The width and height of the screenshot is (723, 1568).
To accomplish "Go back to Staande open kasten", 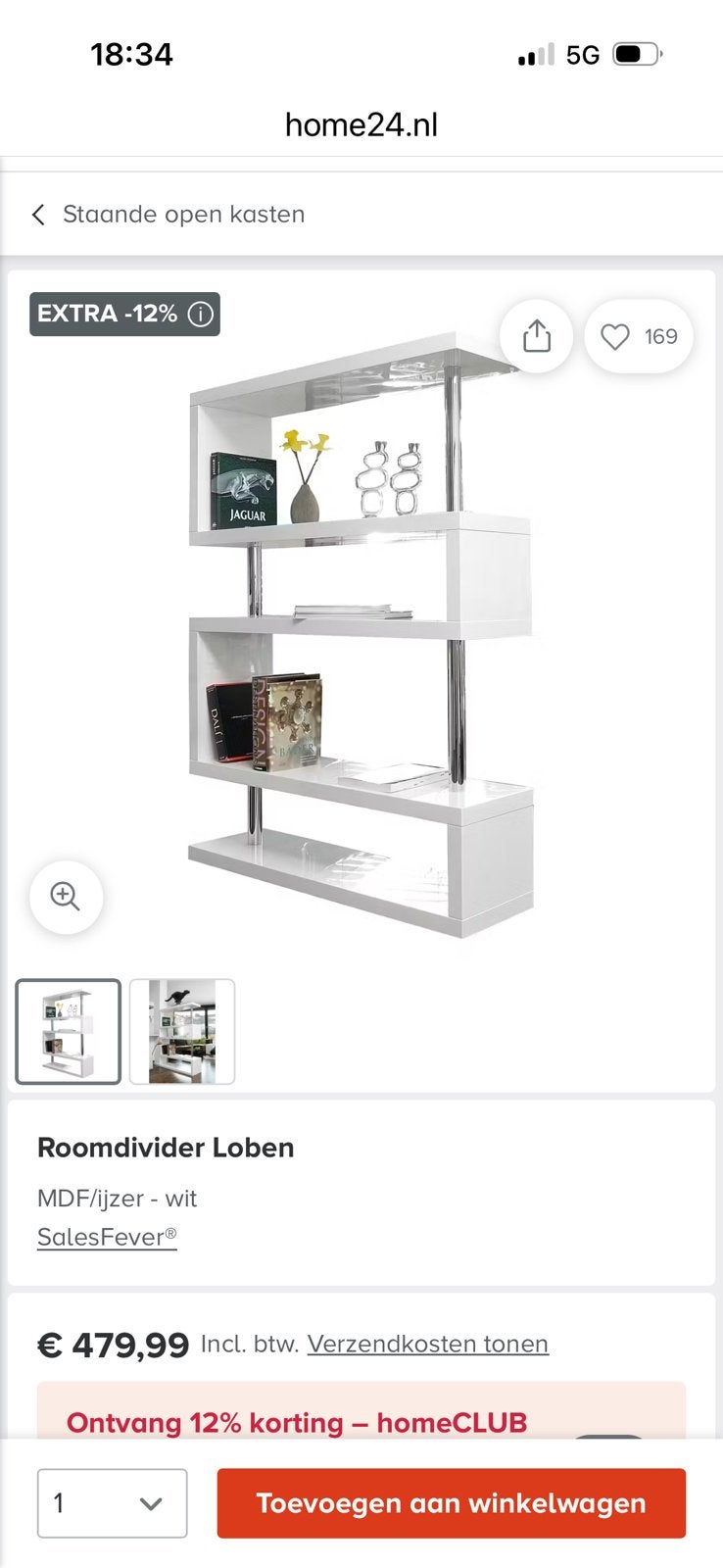I will point(168,214).
